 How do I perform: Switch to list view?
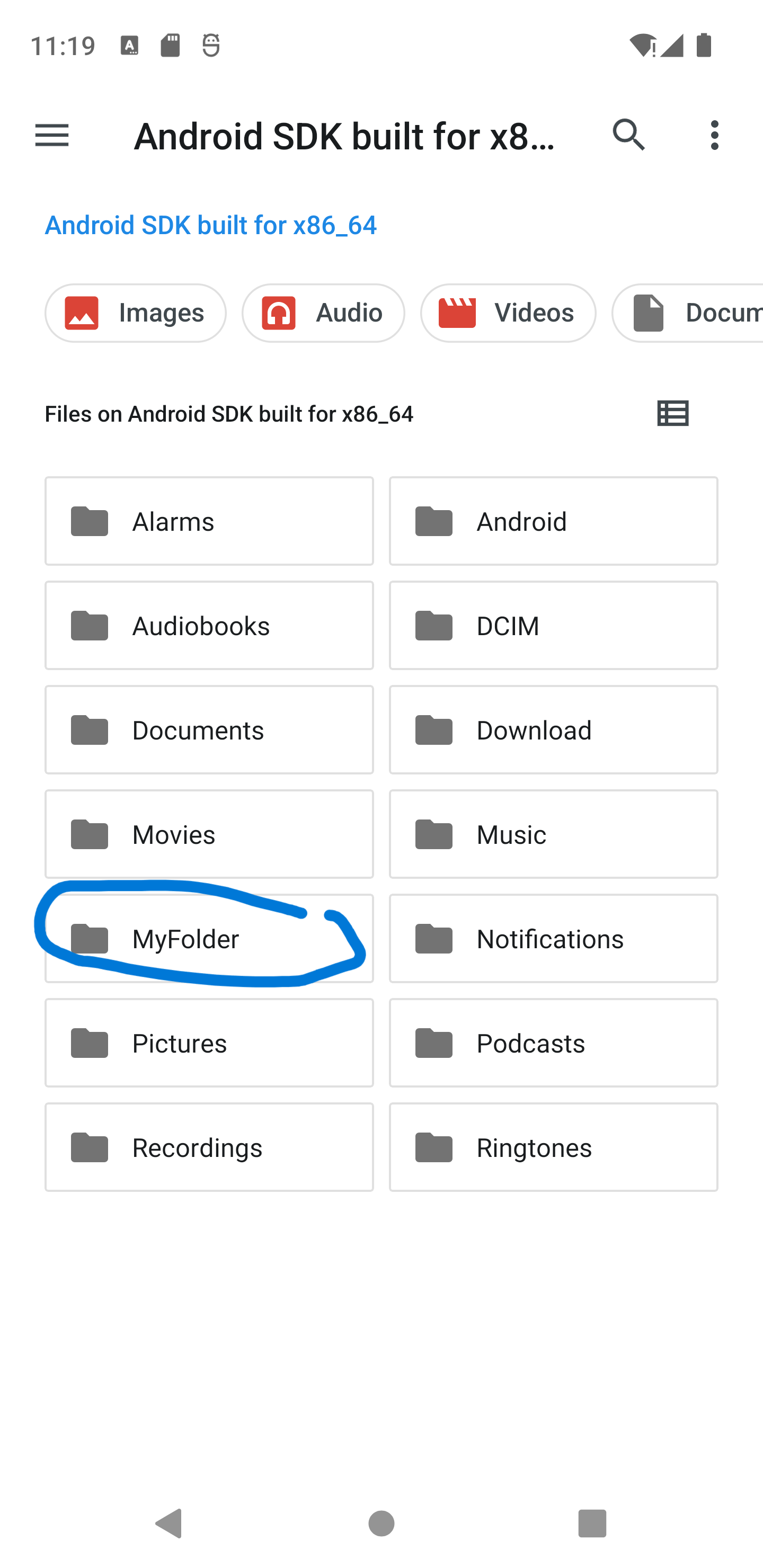click(673, 414)
